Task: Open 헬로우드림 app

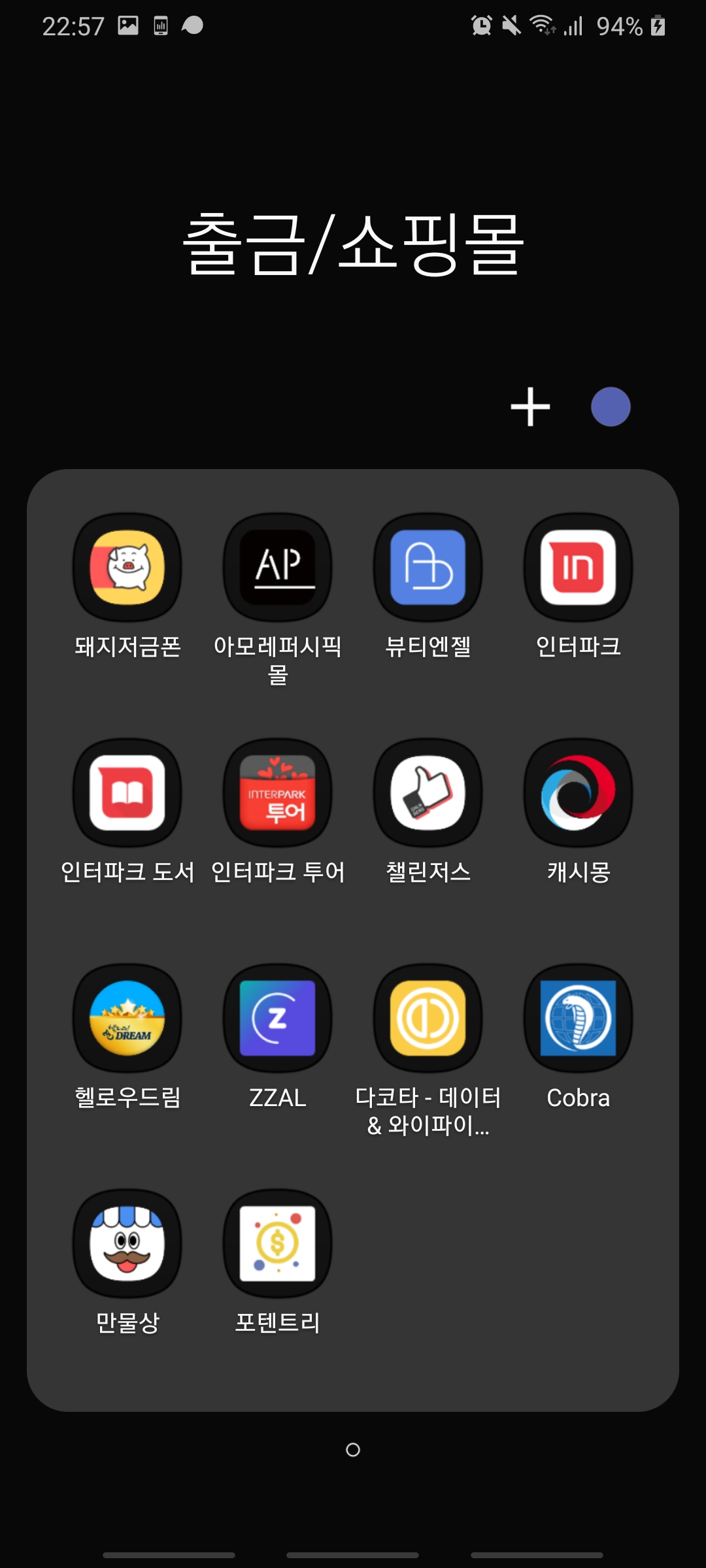Action: [x=127, y=1018]
